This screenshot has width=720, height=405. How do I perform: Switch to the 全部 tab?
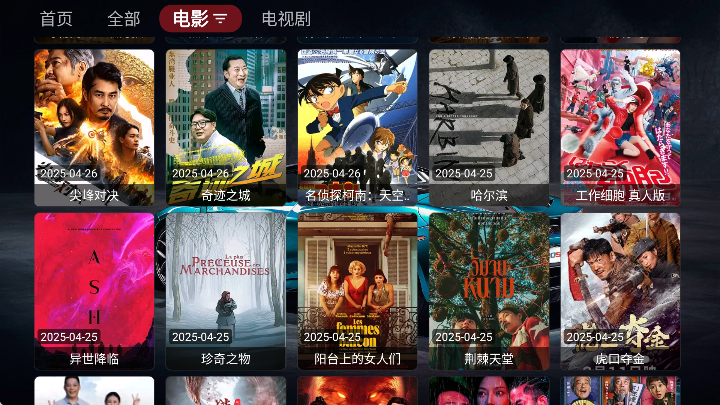click(123, 19)
